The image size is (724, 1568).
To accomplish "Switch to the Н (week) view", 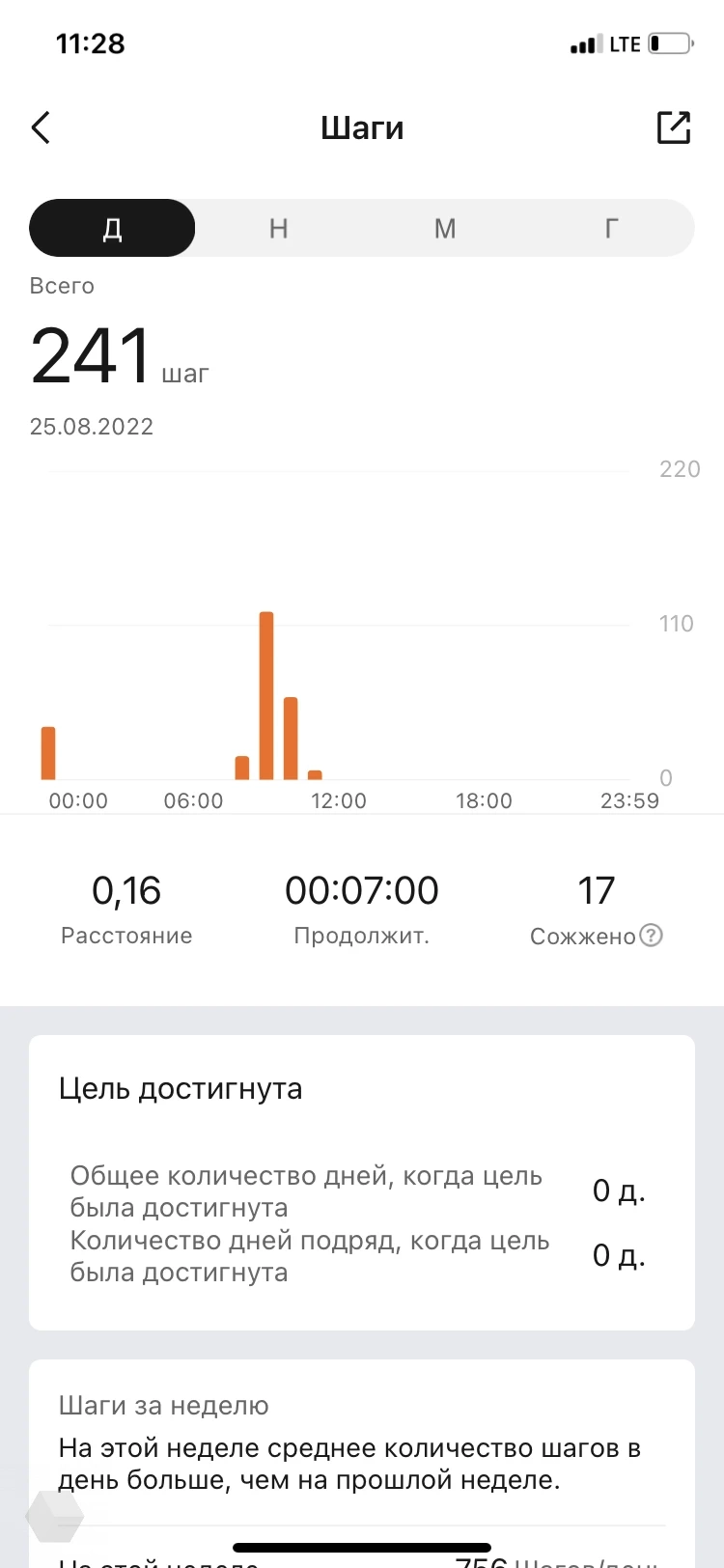I will [278, 229].
